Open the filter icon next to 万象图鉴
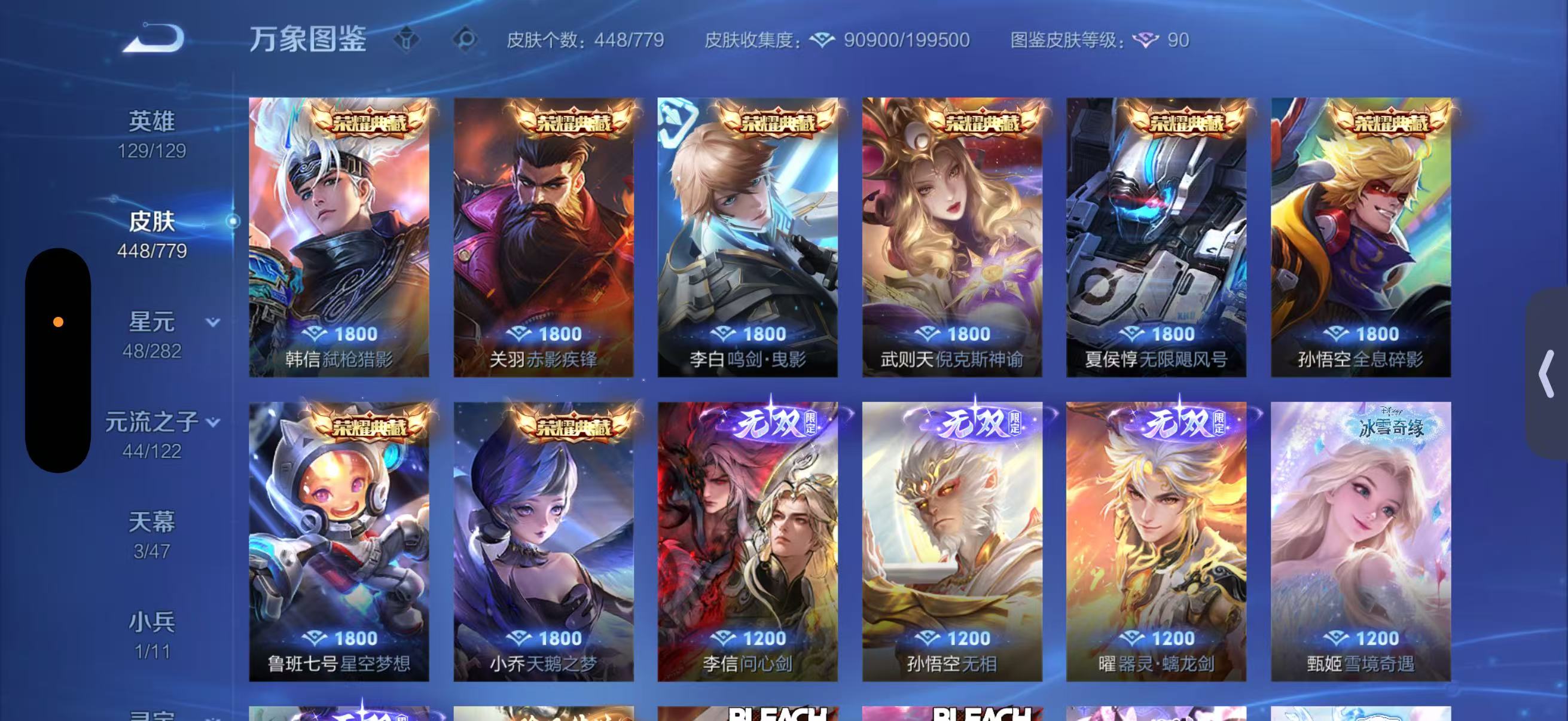The width and height of the screenshot is (1568, 721). [406, 39]
